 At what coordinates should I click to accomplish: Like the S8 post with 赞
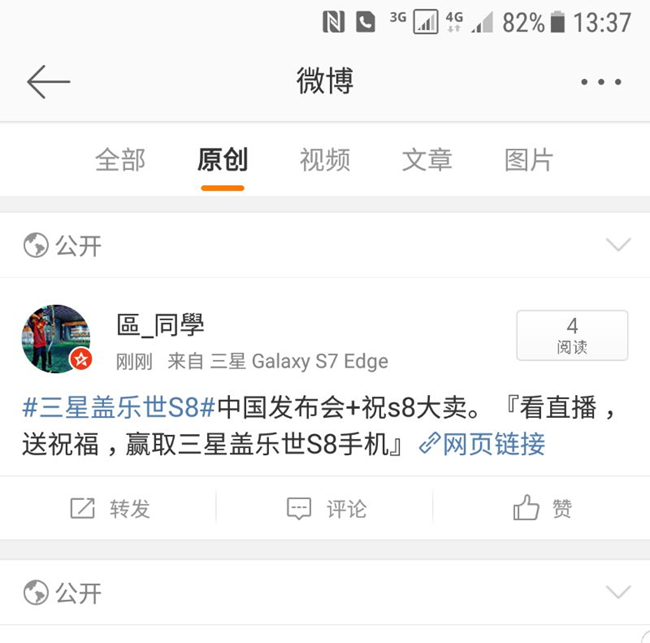pyautogui.click(x=542, y=508)
